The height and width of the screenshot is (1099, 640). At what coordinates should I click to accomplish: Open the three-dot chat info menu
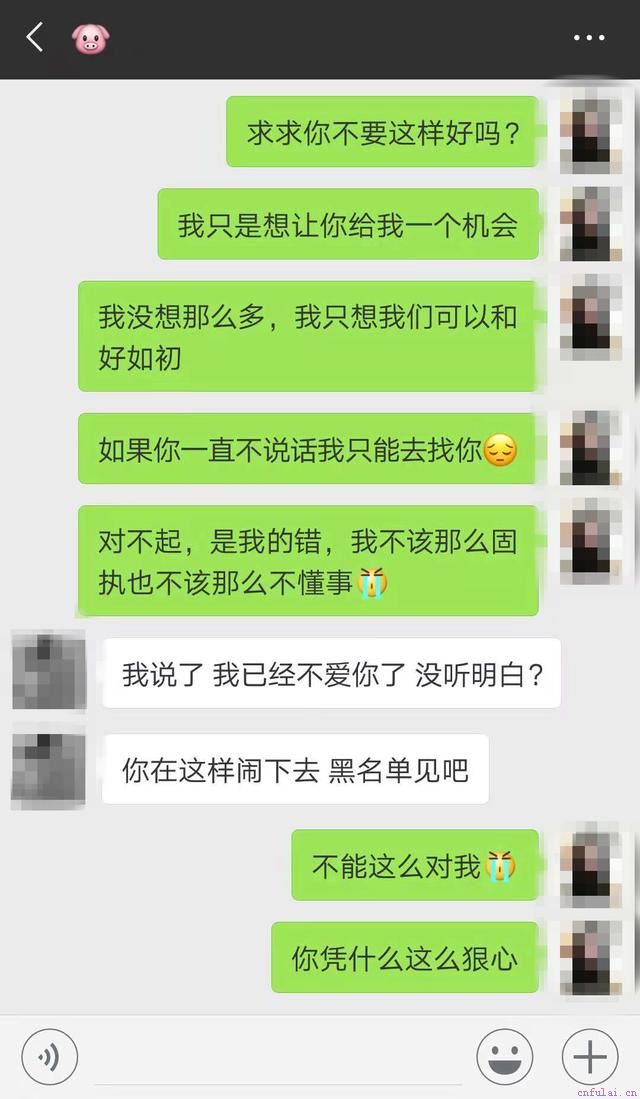click(589, 38)
